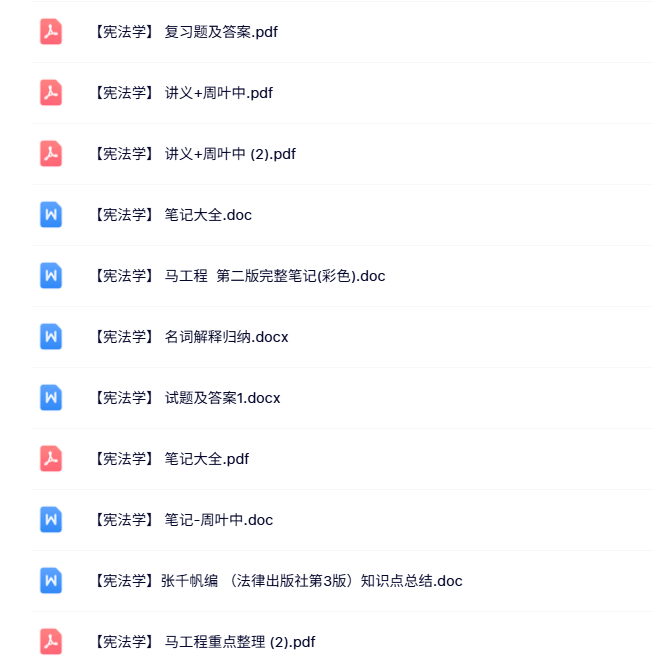The image size is (654, 666).
Task: Open the 笔记大全.doc Word document
Action: pos(172,215)
